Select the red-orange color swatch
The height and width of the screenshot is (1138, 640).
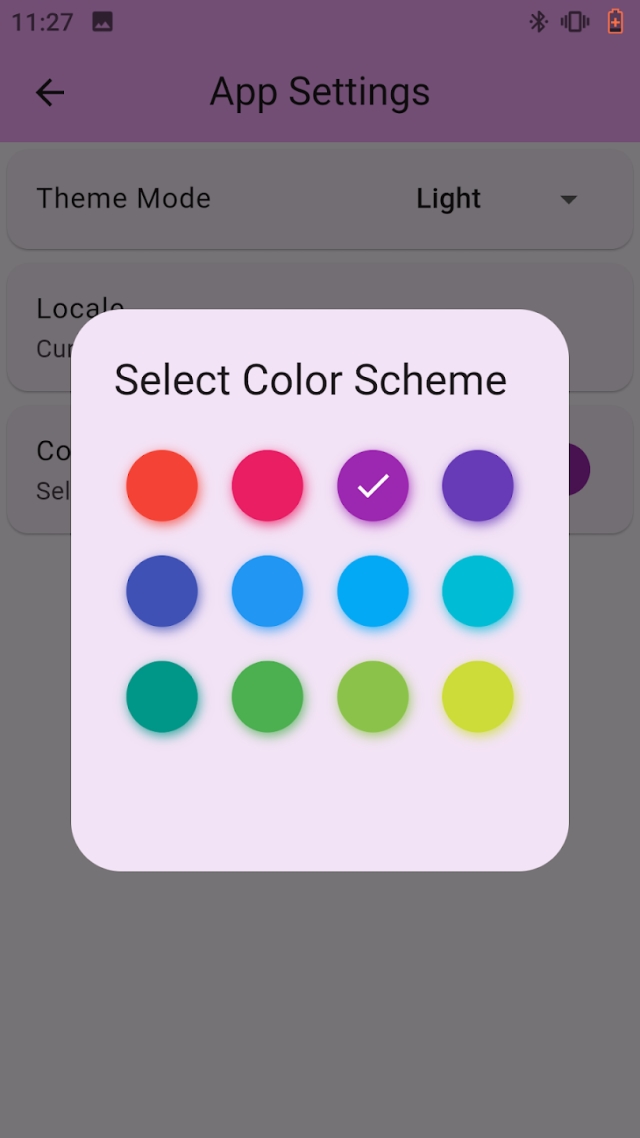coord(162,486)
